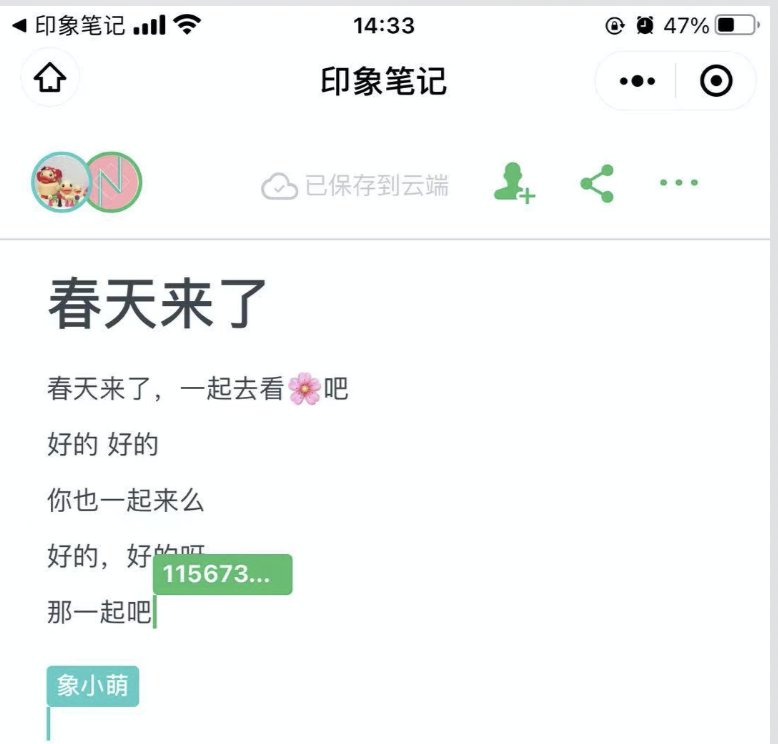Close the mini program via circle button
This screenshot has width=778, height=744.
click(x=716, y=81)
